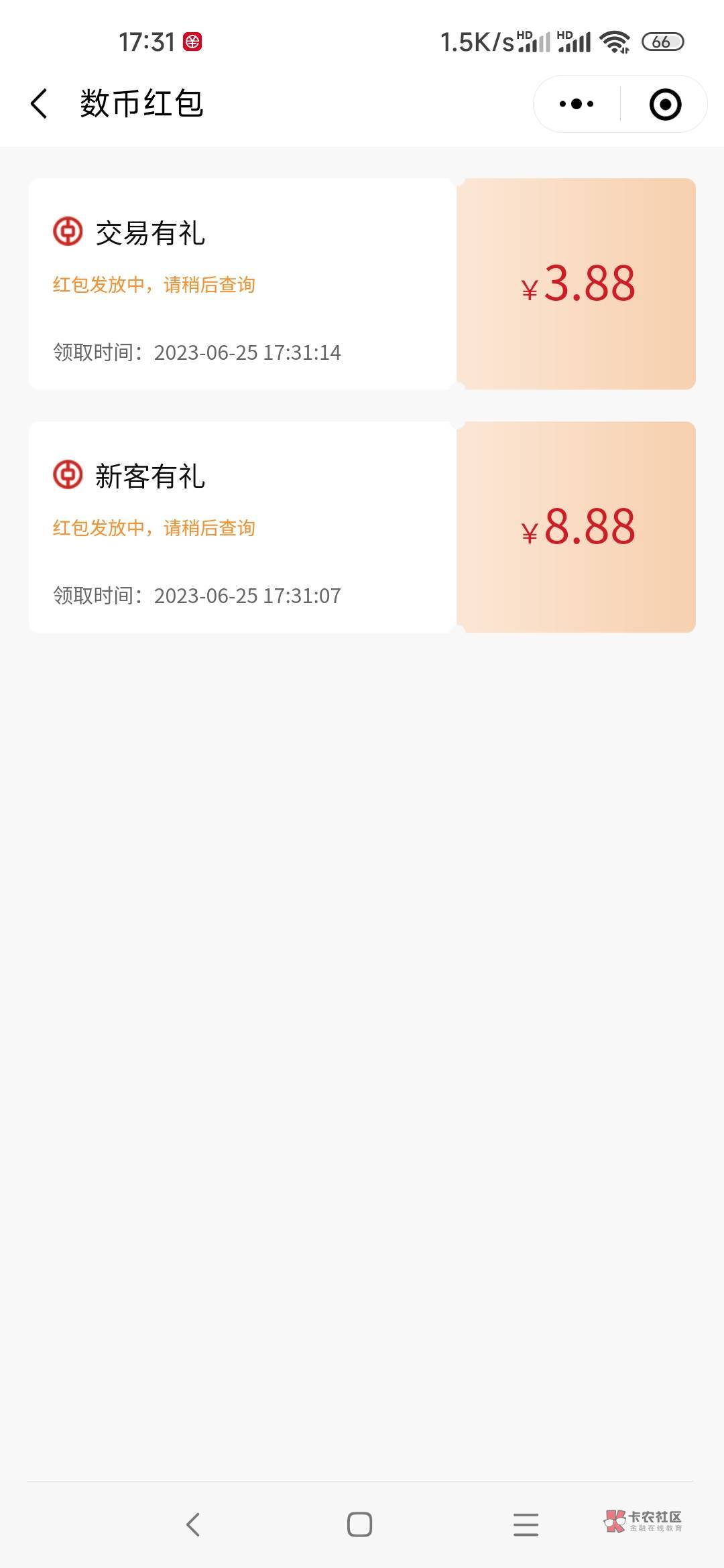Go back from the 数币红包 page

pos(40,105)
